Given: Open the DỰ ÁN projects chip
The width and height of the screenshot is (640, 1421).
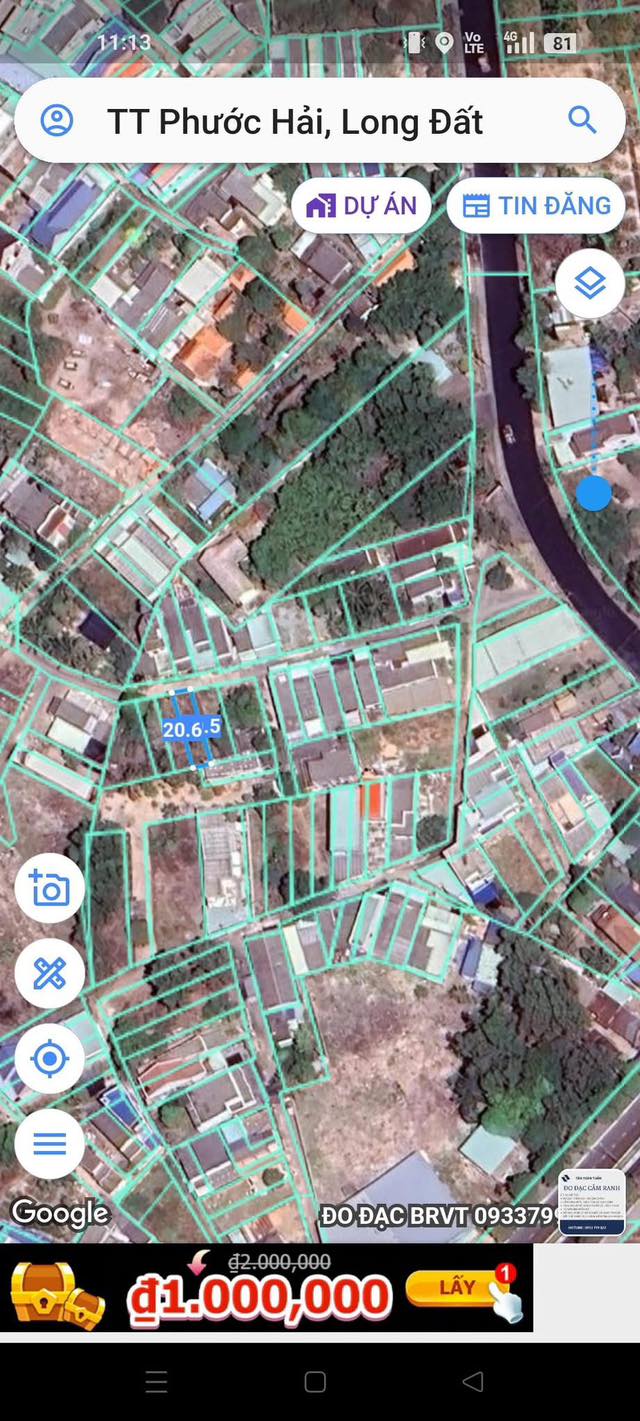Looking at the screenshot, I should (x=362, y=206).
